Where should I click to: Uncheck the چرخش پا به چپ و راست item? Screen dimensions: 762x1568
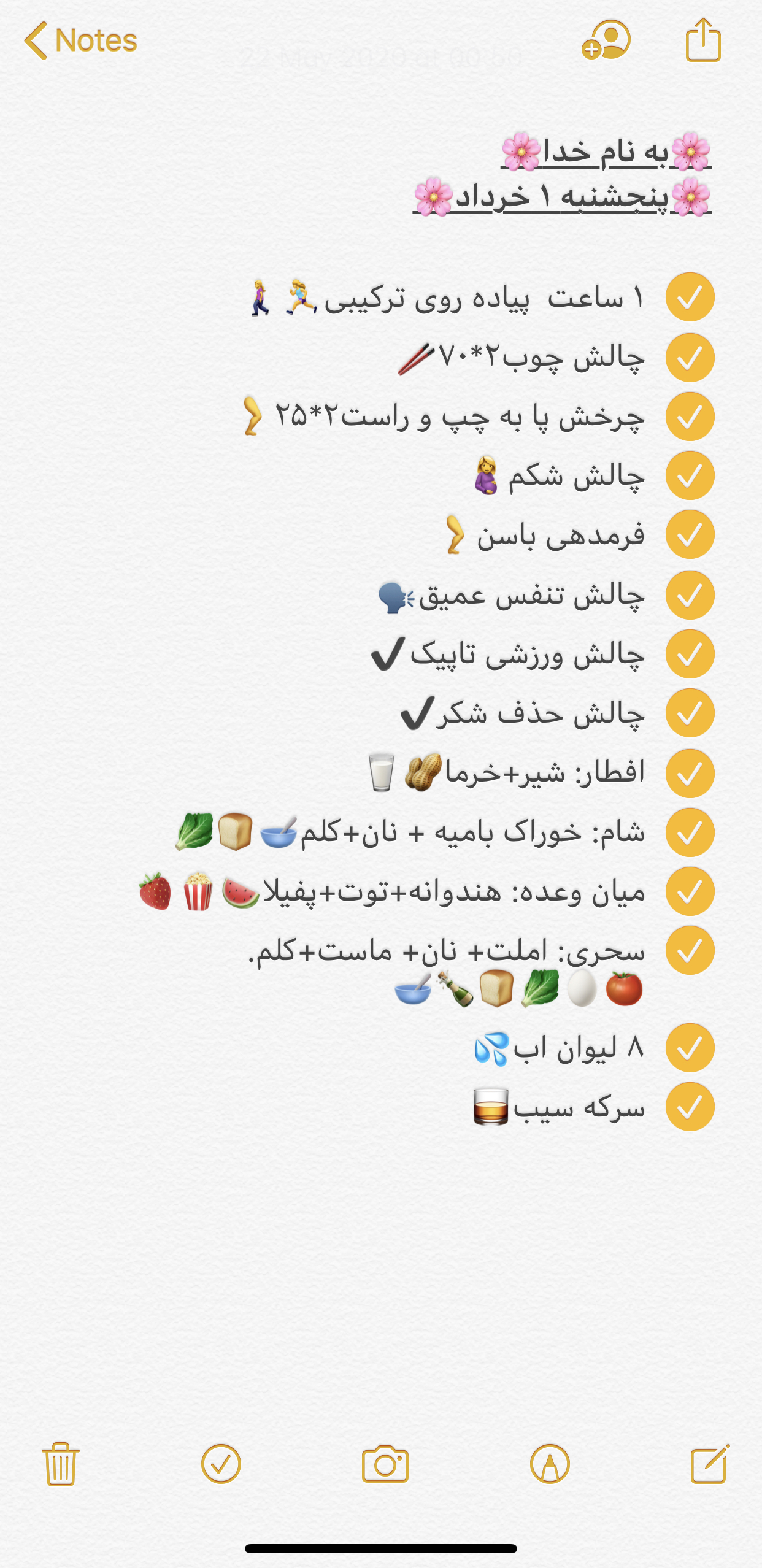[690, 417]
